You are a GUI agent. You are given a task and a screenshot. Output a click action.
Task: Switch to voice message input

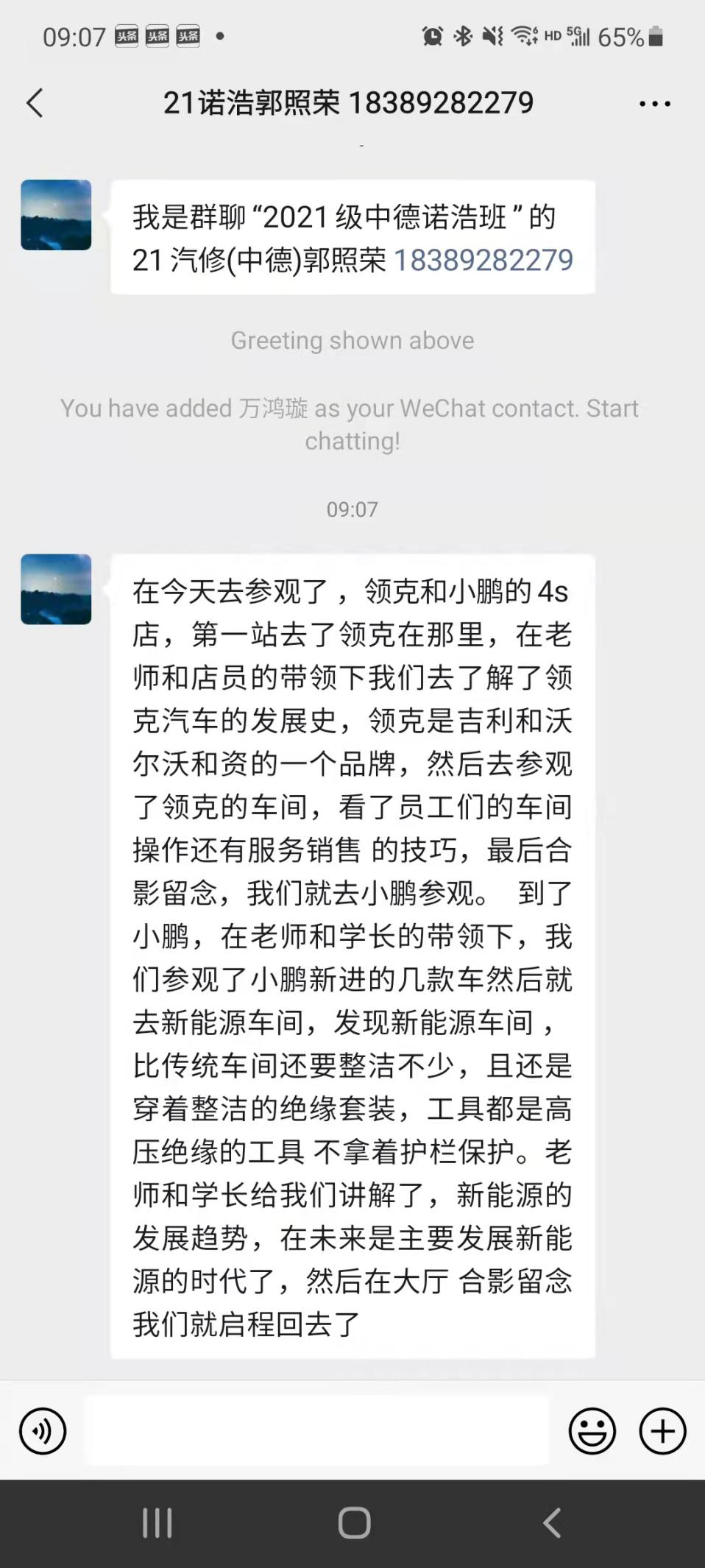pyautogui.click(x=43, y=1431)
